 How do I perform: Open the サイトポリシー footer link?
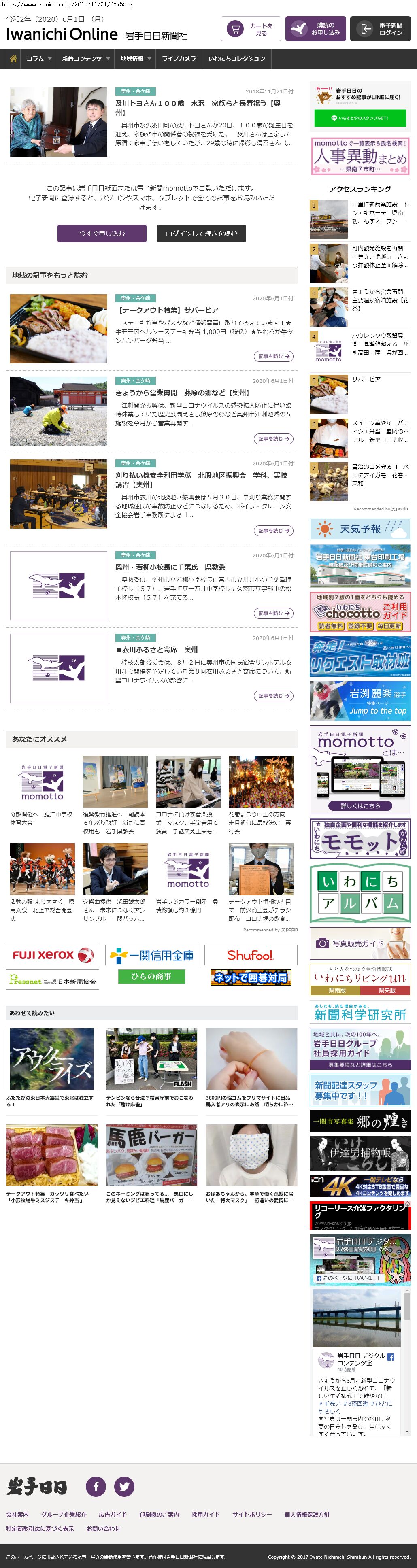coord(252,1514)
